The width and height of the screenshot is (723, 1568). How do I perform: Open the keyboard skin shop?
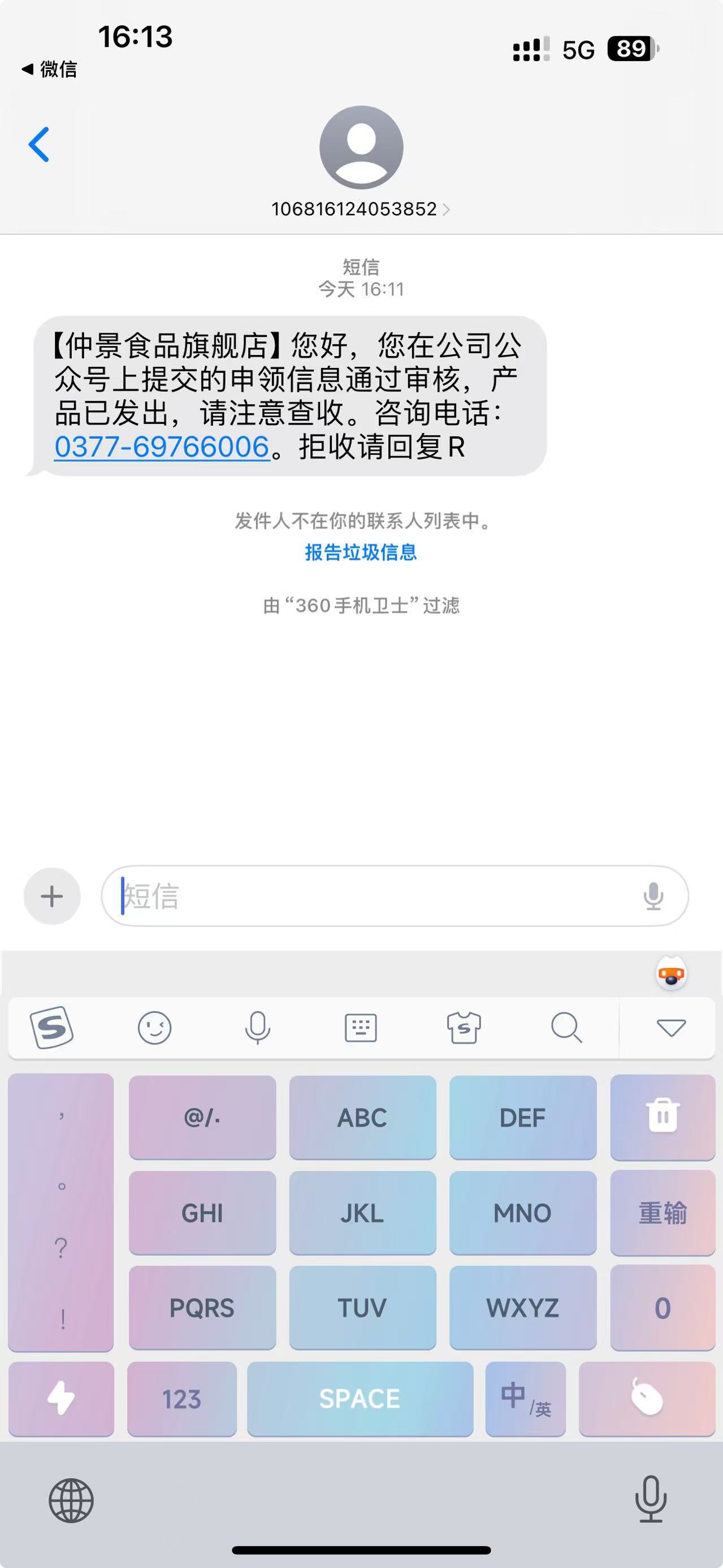464,1028
